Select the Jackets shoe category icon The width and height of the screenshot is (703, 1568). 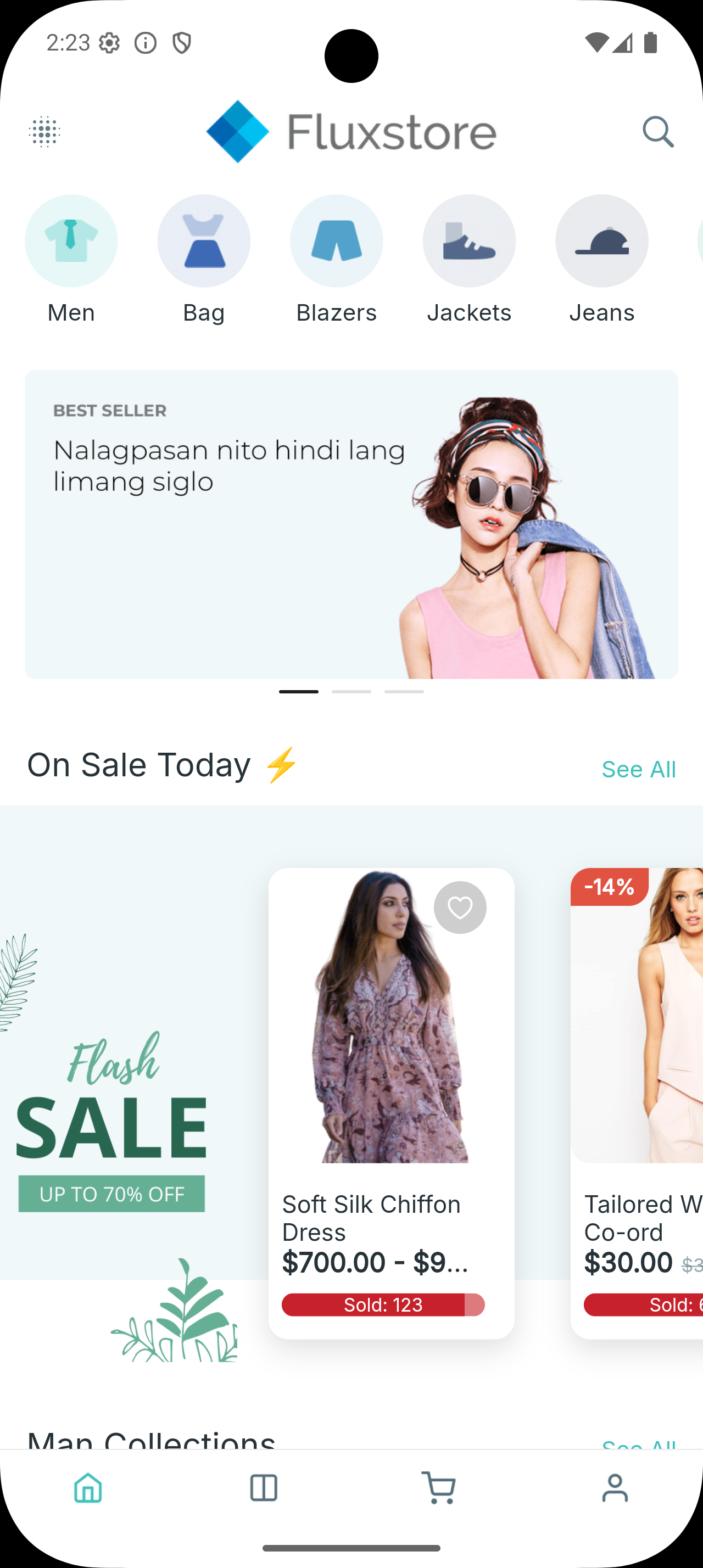coord(469,240)
